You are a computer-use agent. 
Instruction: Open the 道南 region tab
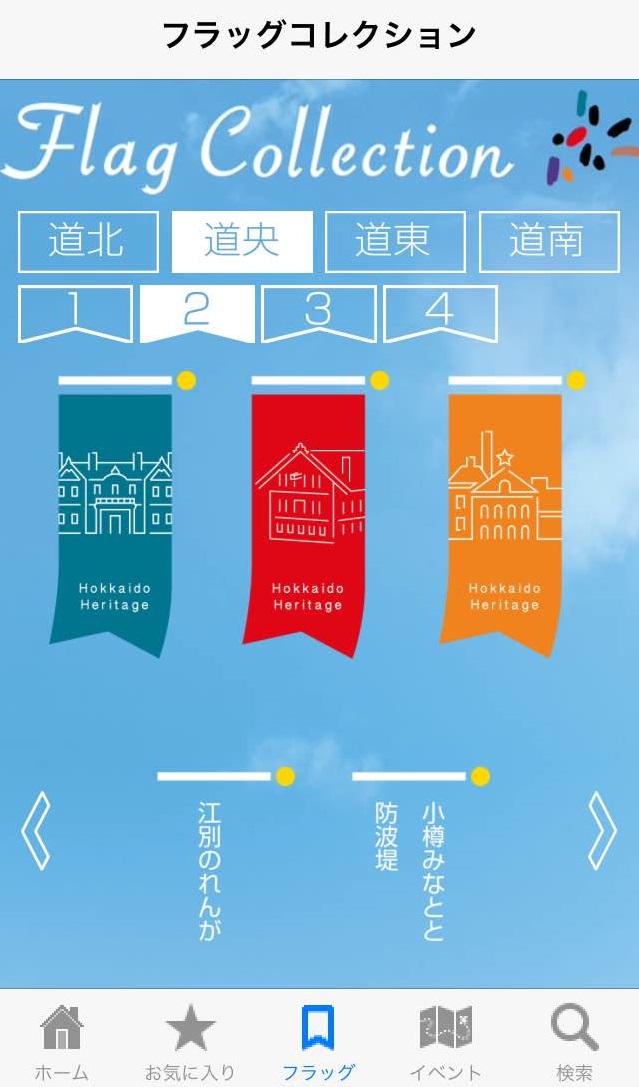tap(546, 242)
